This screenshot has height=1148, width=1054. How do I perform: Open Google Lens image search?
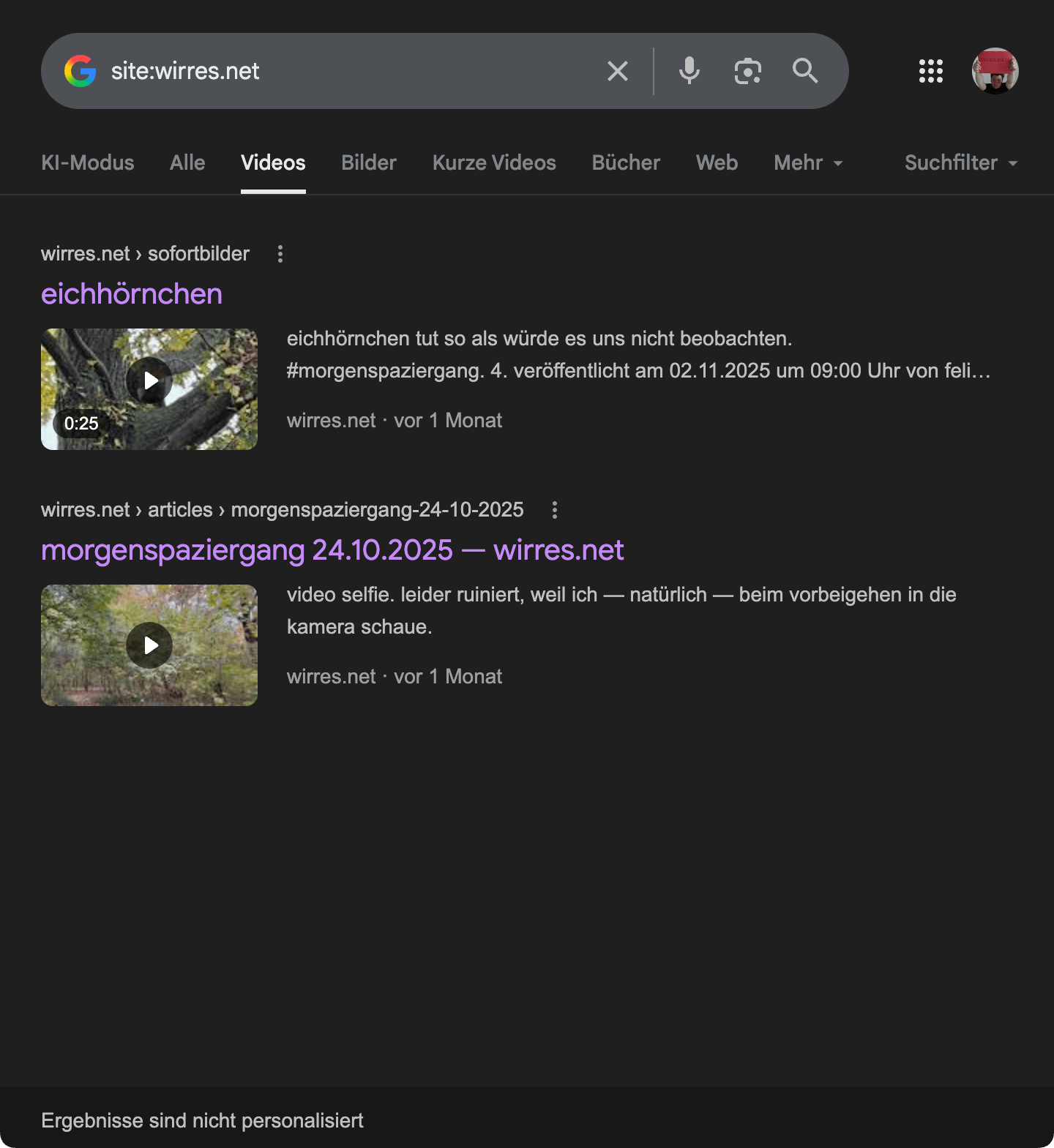pyautogui.click(x=747, y=71)
